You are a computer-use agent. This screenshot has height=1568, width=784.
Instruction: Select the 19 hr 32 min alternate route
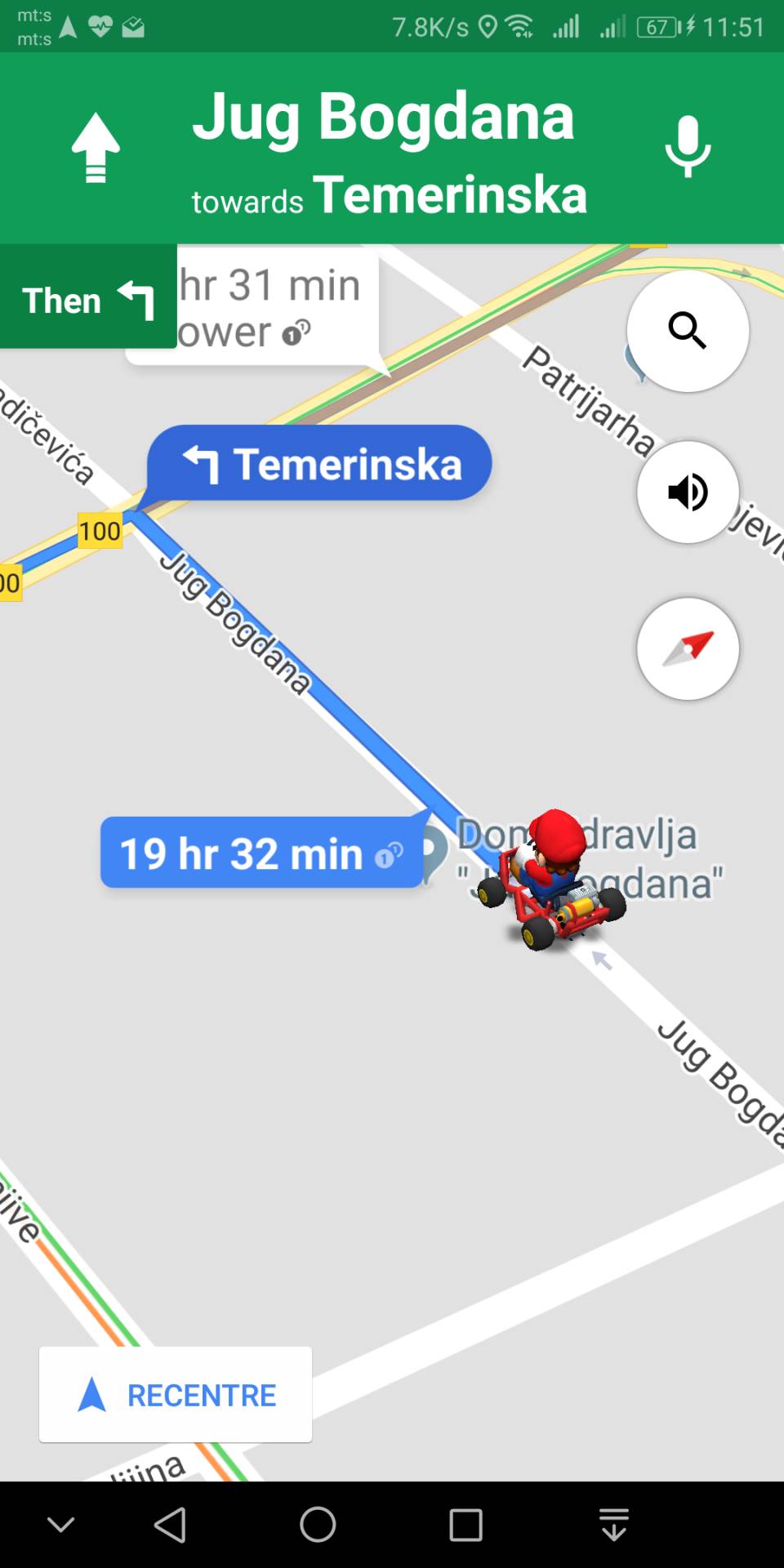[261, 853]
